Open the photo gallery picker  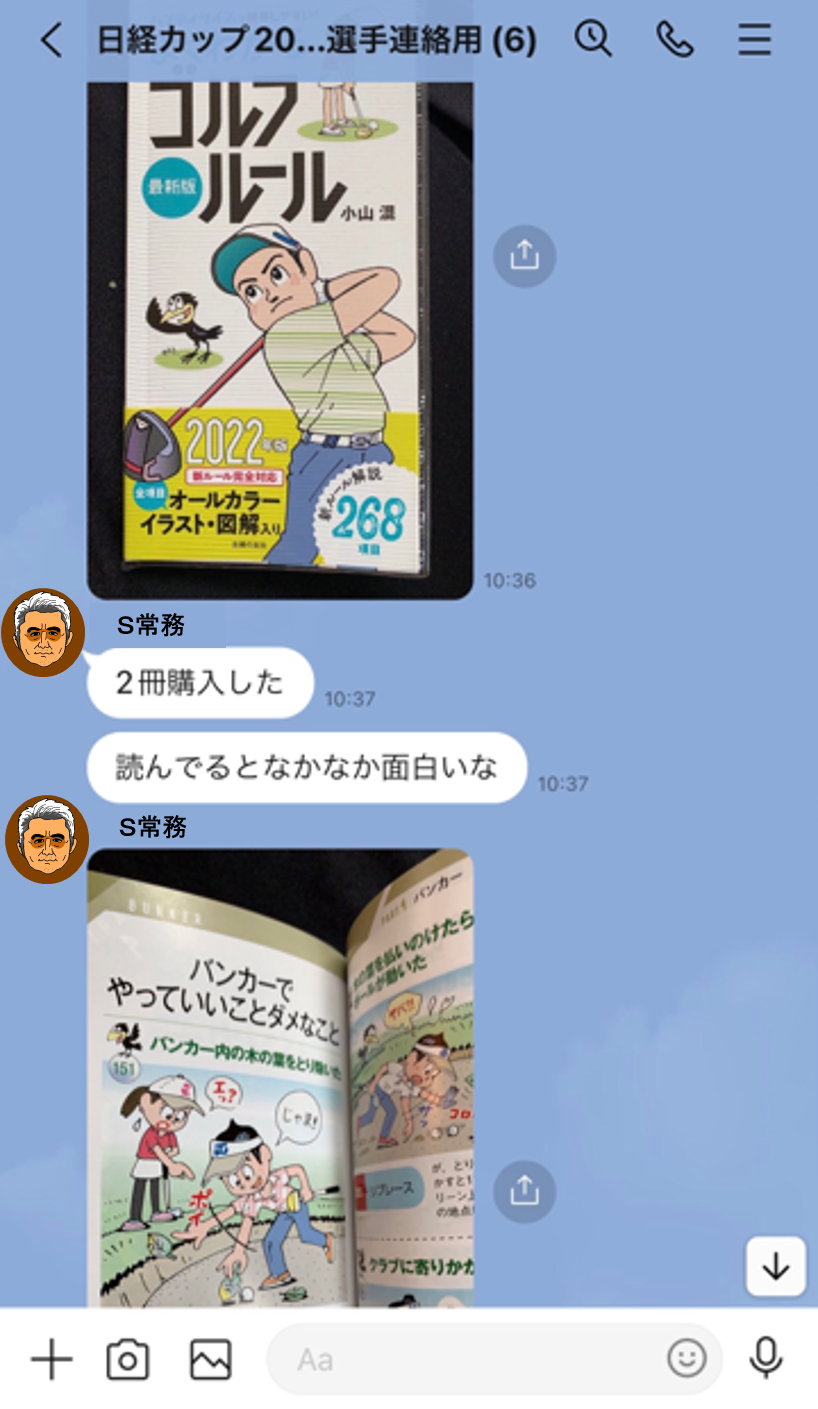[210, 1360]
